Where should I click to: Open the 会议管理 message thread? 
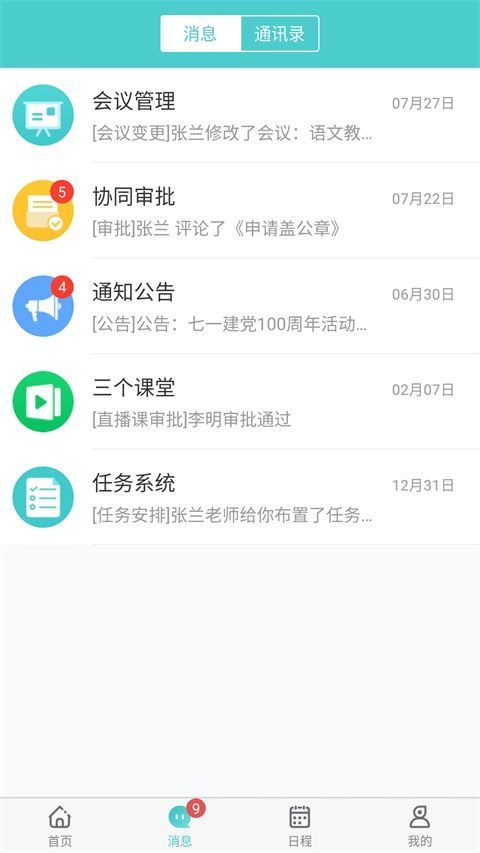coord(240,115)
